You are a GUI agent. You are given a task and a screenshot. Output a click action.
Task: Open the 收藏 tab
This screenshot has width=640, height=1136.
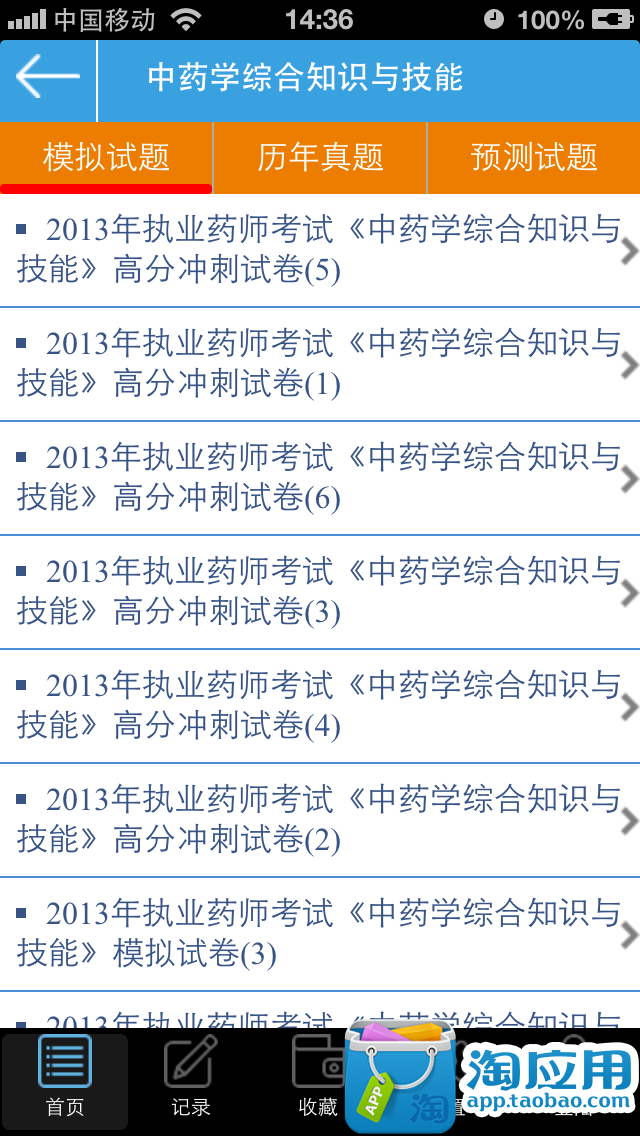pyautogui.click(x=317, y=1081)
